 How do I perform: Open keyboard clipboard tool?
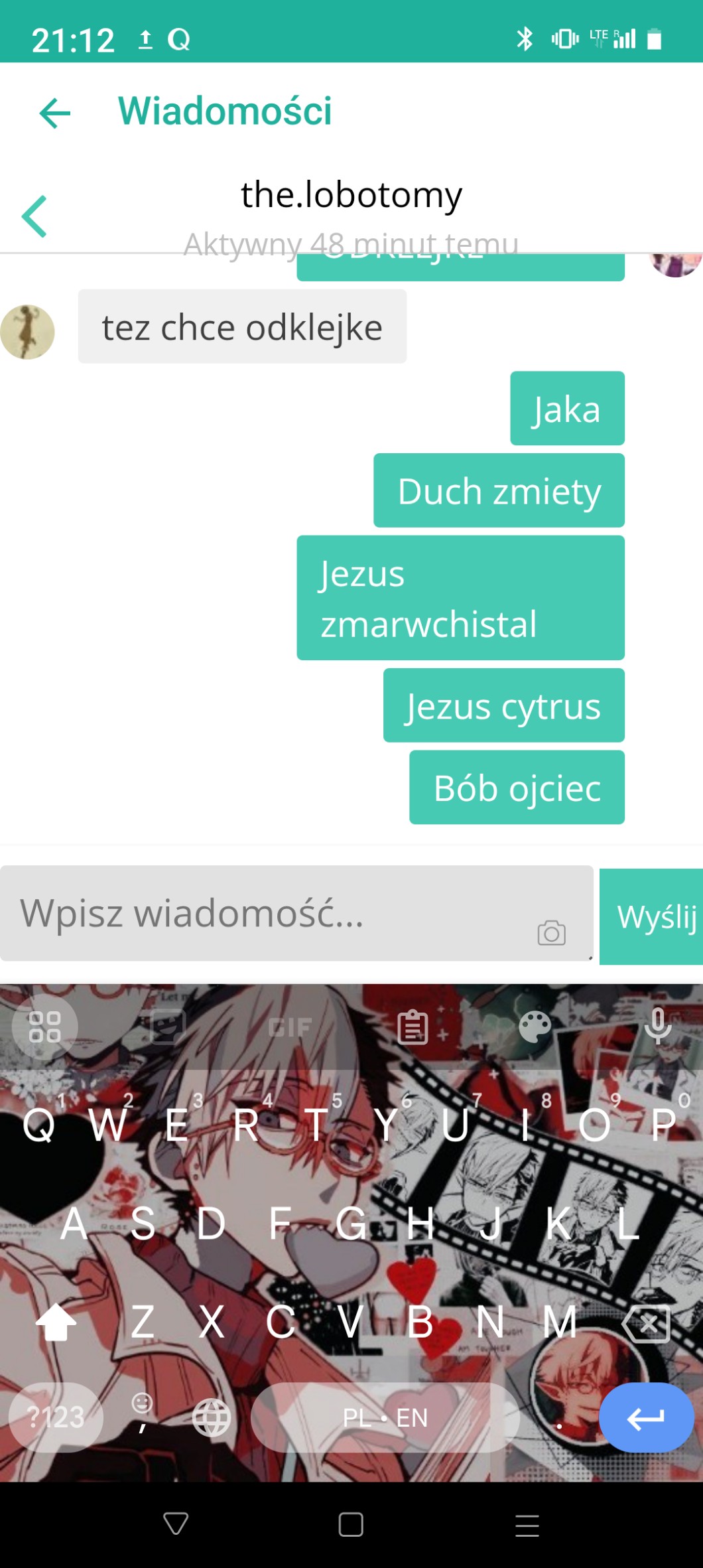413,1027
